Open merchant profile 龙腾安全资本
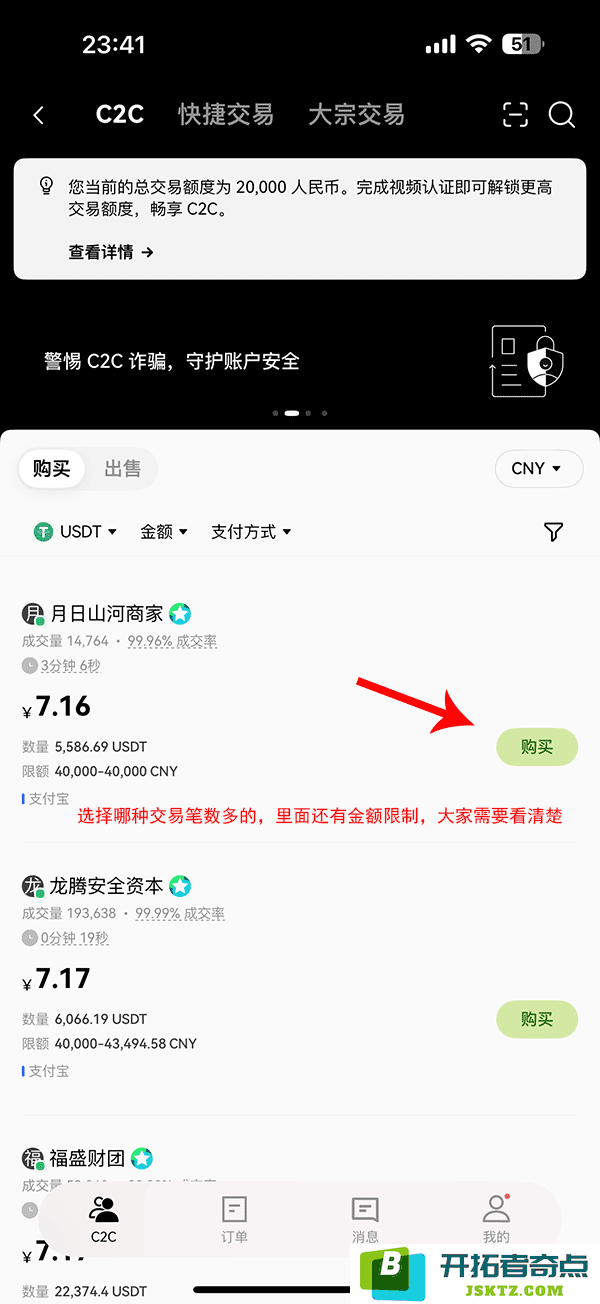Image resolution: width=600 pixels, height=1304 pixels. (106, 886)
